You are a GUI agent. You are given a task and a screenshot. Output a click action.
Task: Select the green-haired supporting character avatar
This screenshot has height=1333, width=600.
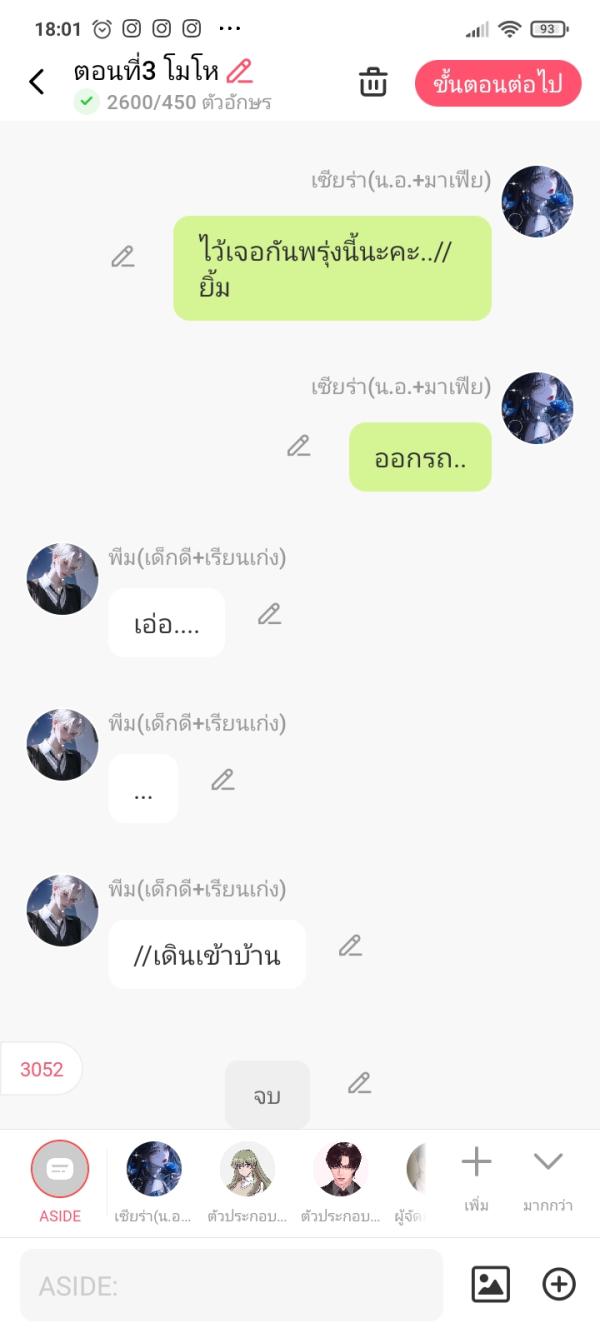(x=247, y=1169)
